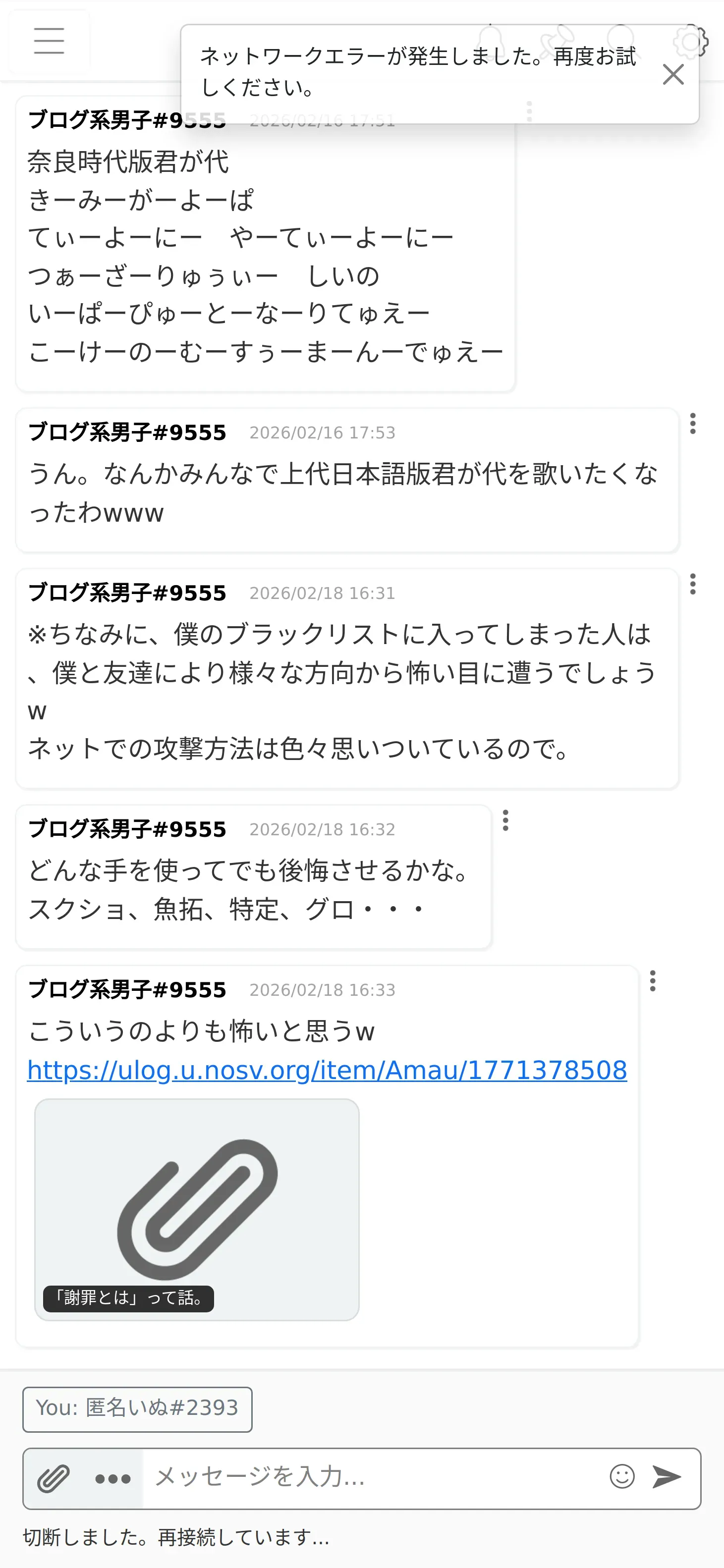Open the「謝罪とは」って話。attachment card
This screenshot has width=724, height=1568.
pos(197,1209)
